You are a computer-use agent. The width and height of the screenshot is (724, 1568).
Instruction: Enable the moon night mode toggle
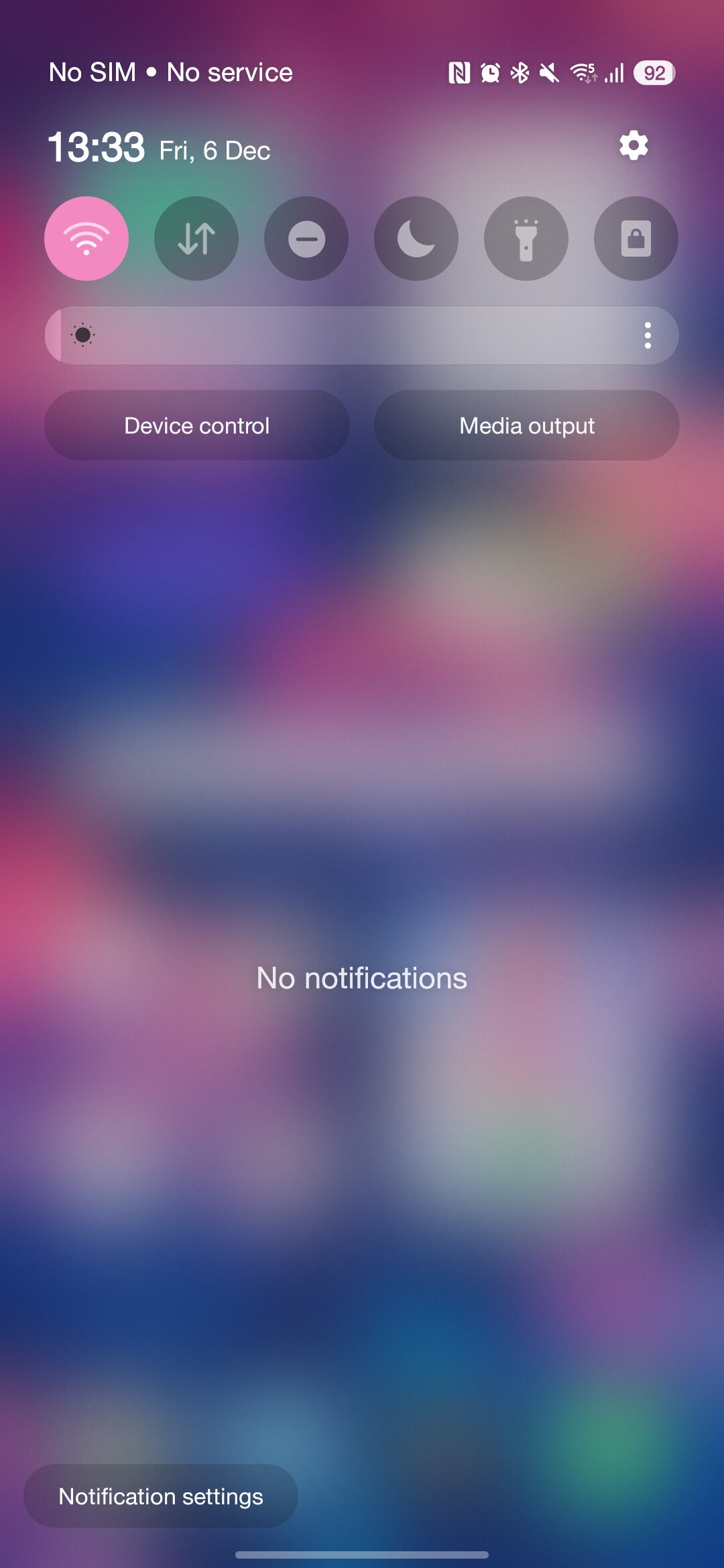tap(416, 239)
